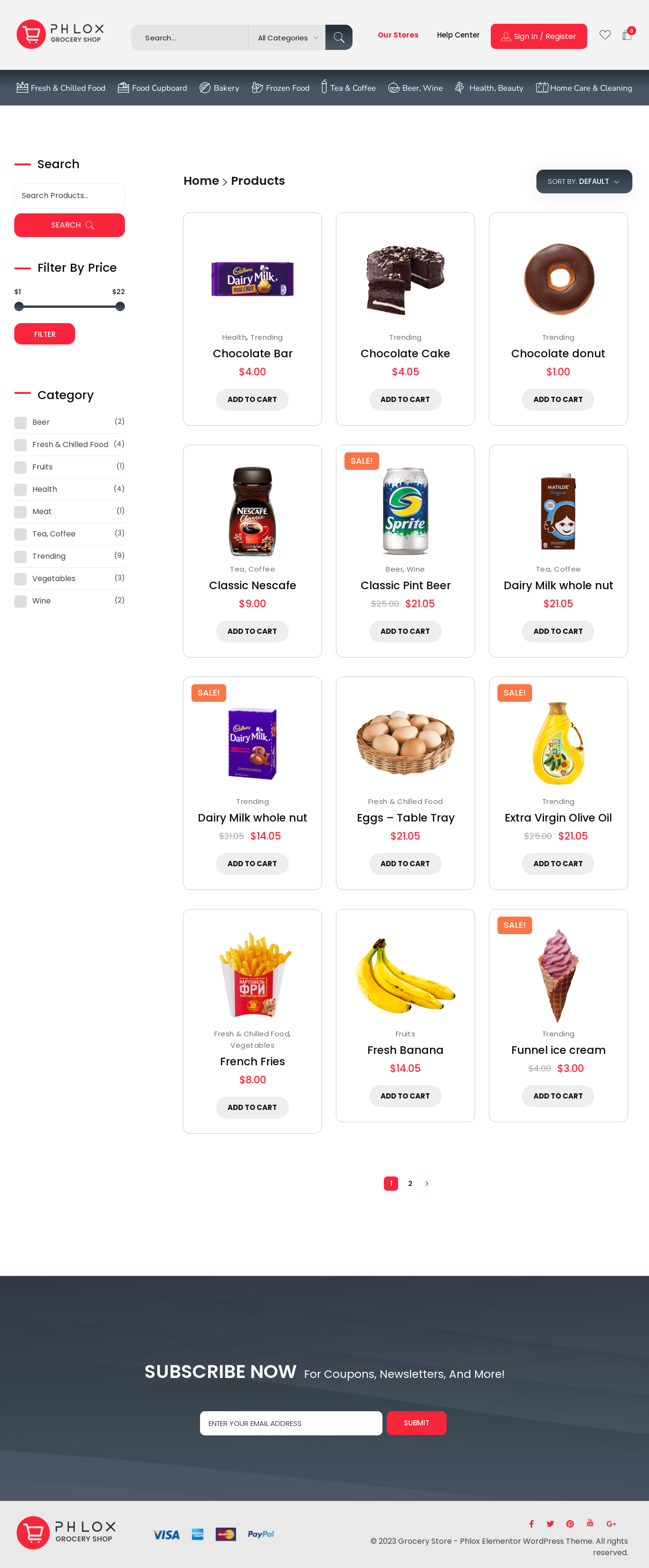Enter your email address field
Screen dimensions: 649x1568
pyautogui.click(x=290, y=1423)
